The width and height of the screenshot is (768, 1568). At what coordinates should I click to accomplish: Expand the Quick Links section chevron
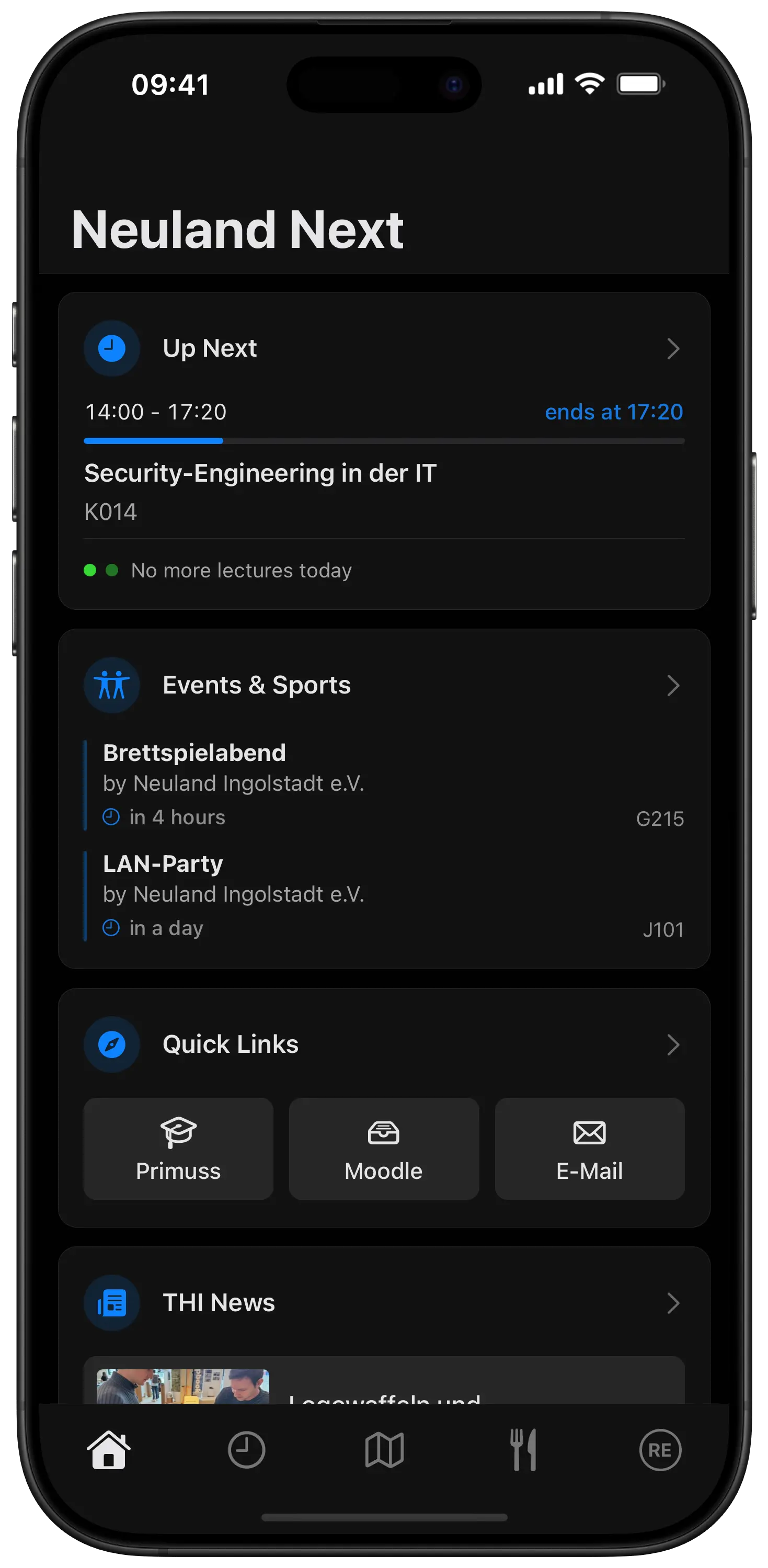pyautogui.click(x=673, y=1044)
